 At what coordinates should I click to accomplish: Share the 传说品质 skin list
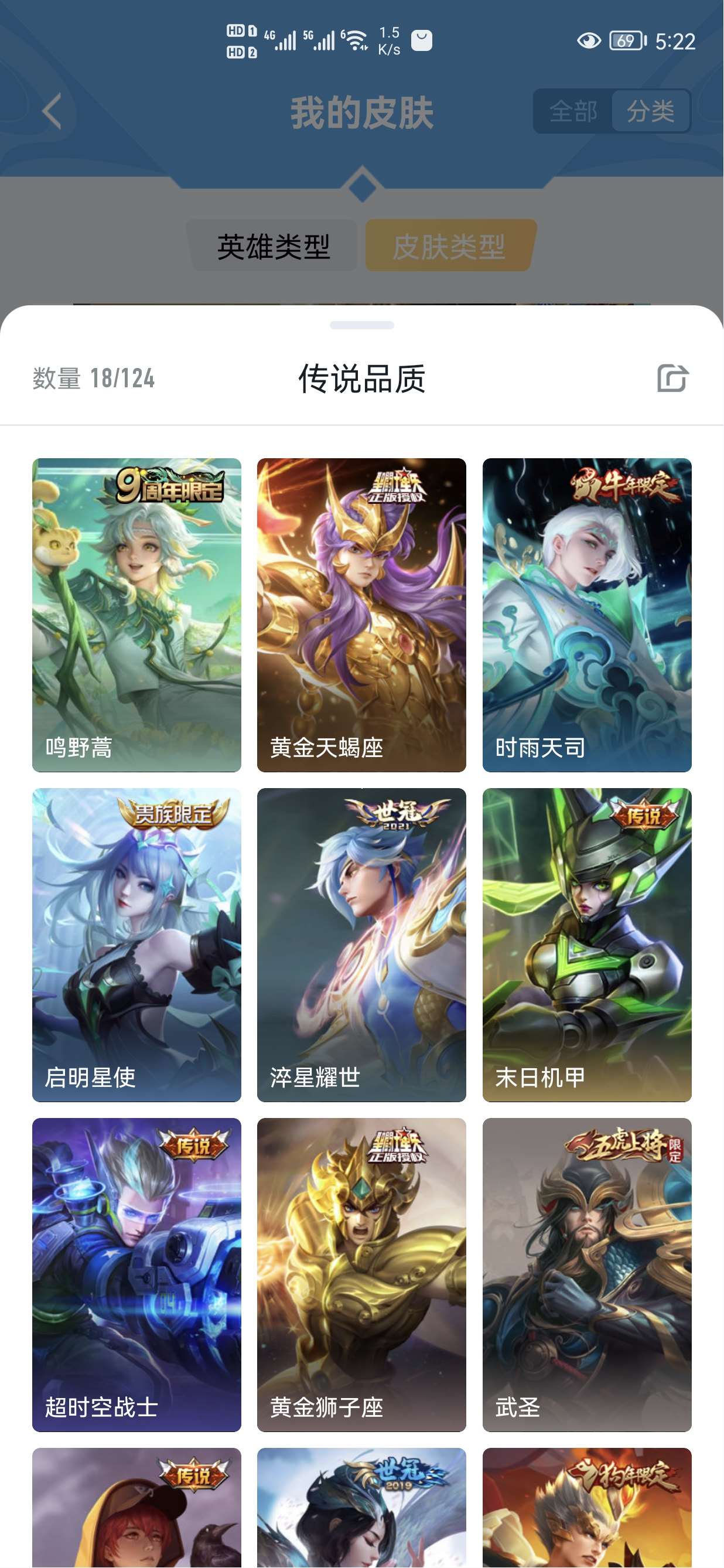[672, 378]
